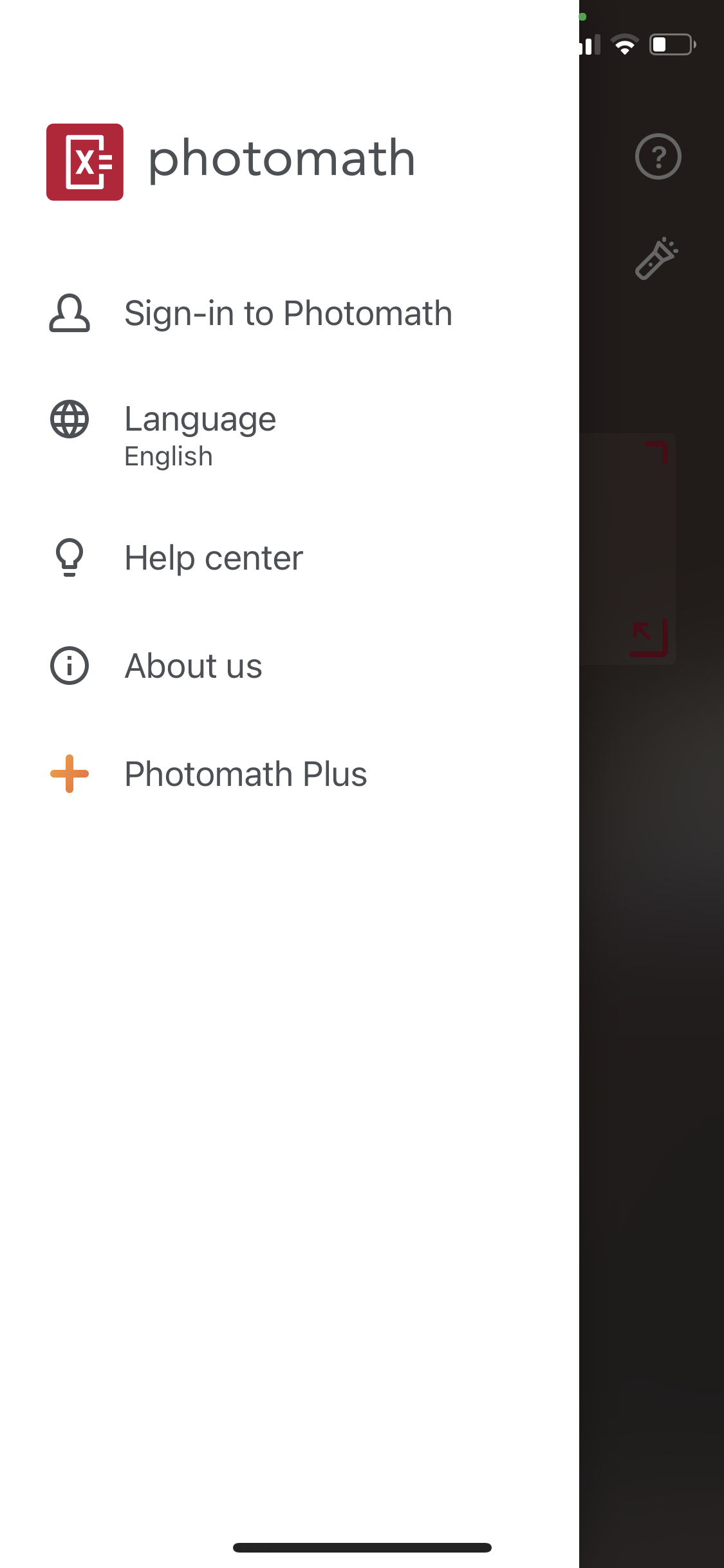The width and height of the screenshot is (724, 1568).
Task: Click the info icon next to About us
Action: pos(69,667)
